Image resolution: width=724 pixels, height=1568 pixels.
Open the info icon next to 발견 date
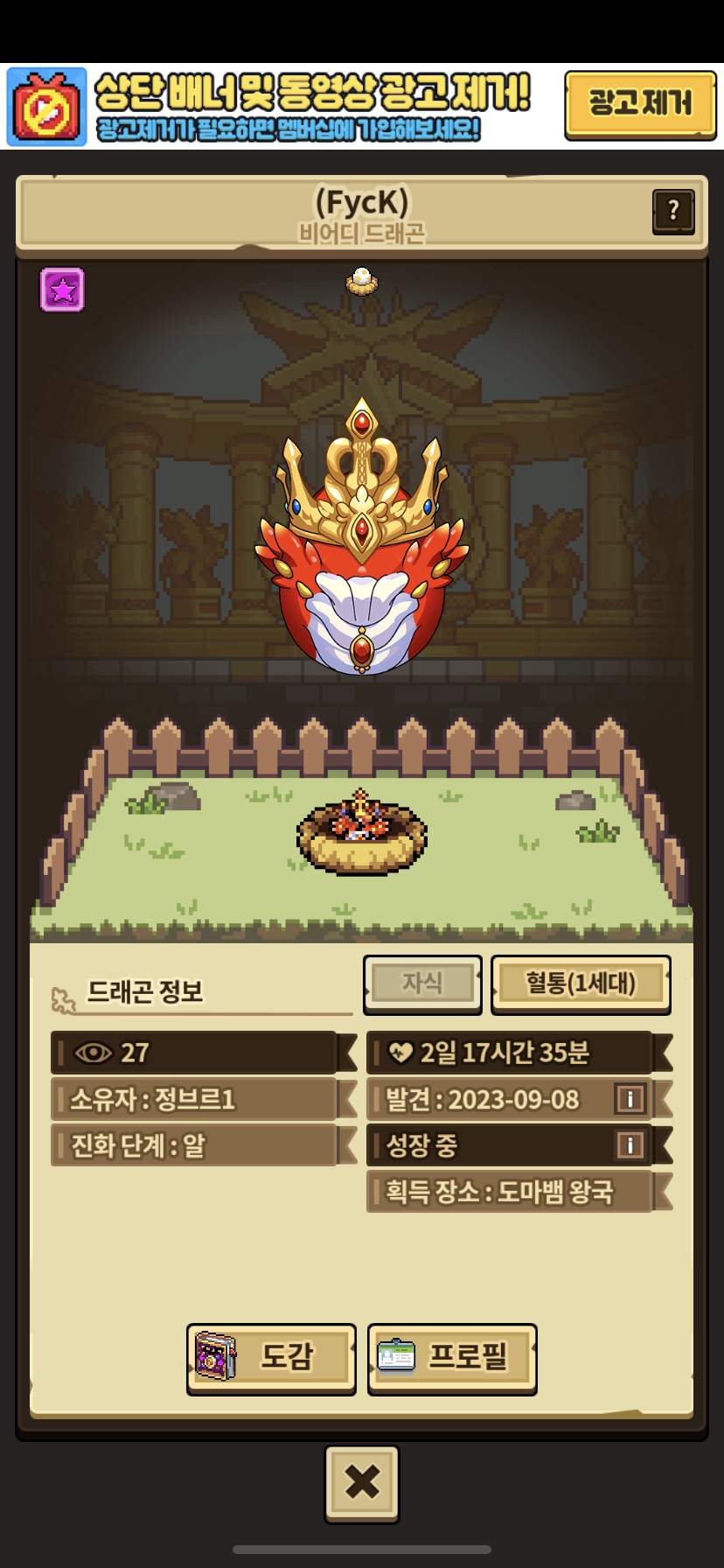(630, 1099)
